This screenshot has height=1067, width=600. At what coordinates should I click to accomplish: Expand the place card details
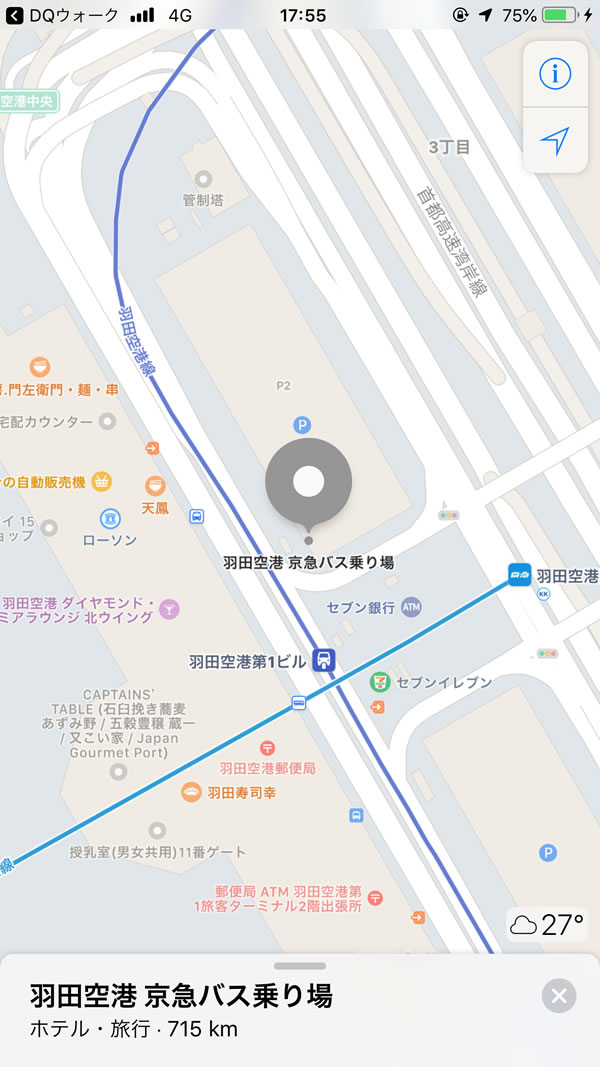click(300, 965)
